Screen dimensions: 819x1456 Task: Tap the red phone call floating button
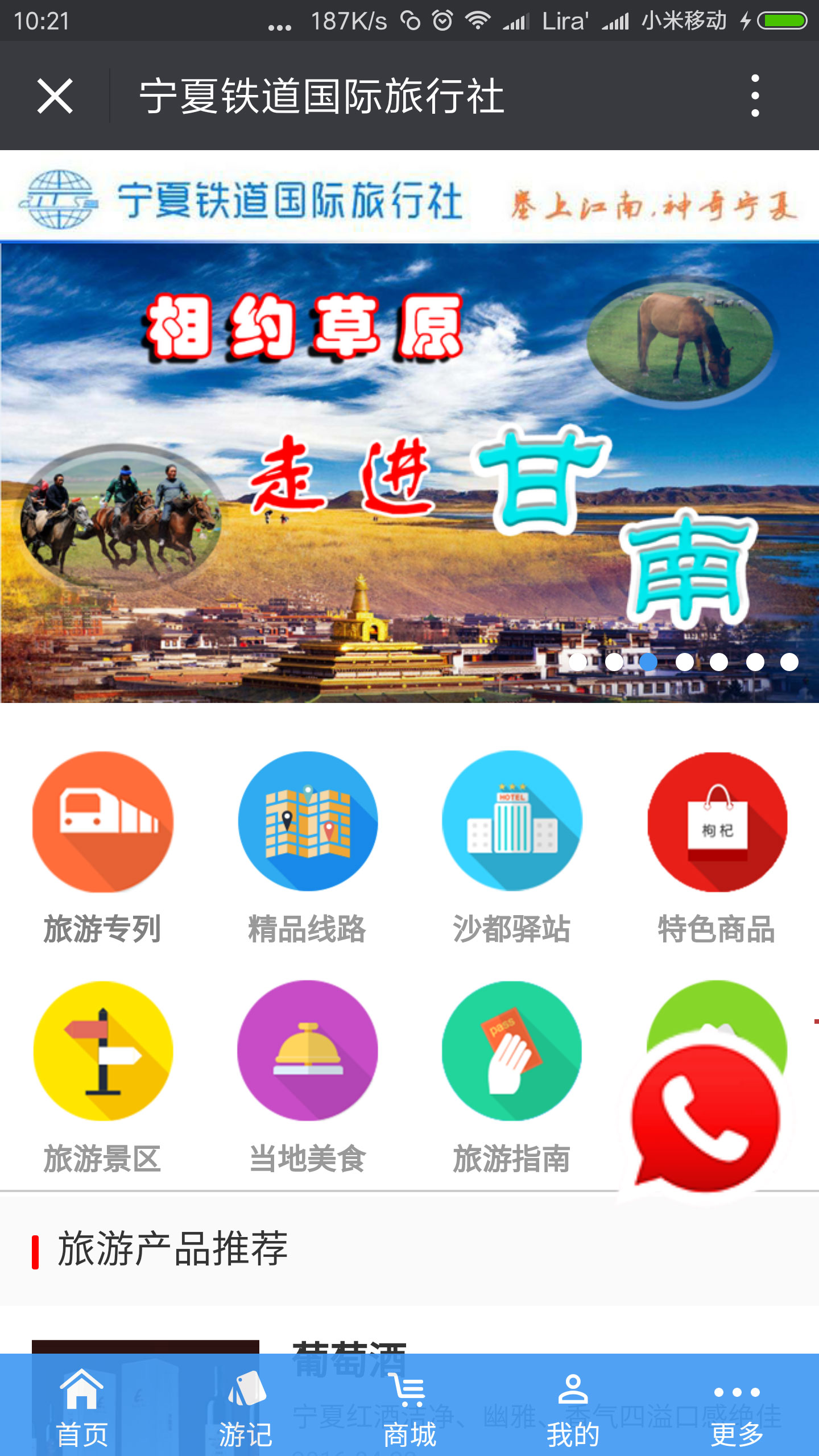pyautogui.click(x=706, y=1118)
